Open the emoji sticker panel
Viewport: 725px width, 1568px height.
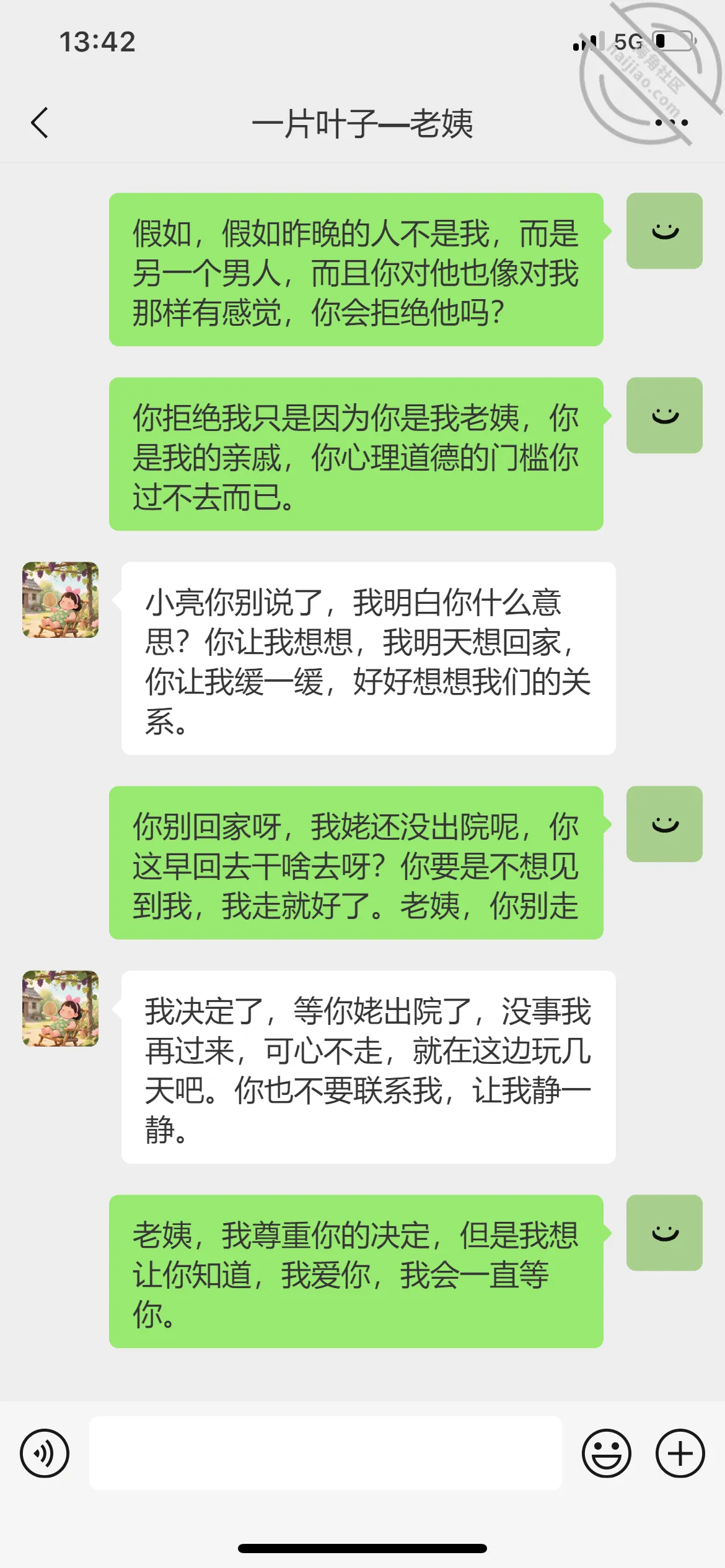(x=606, y=1453)
